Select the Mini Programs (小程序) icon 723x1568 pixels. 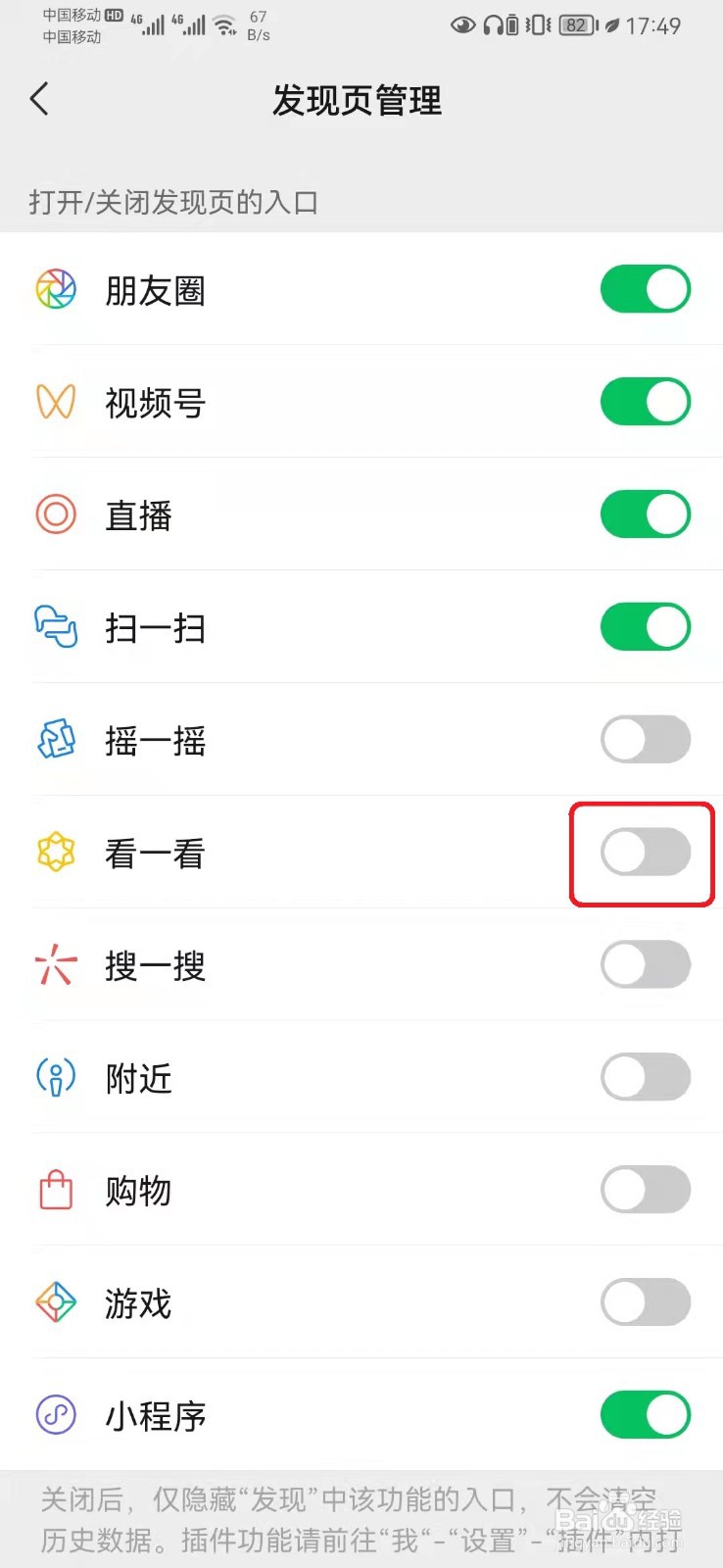[x=56, y=1416]
